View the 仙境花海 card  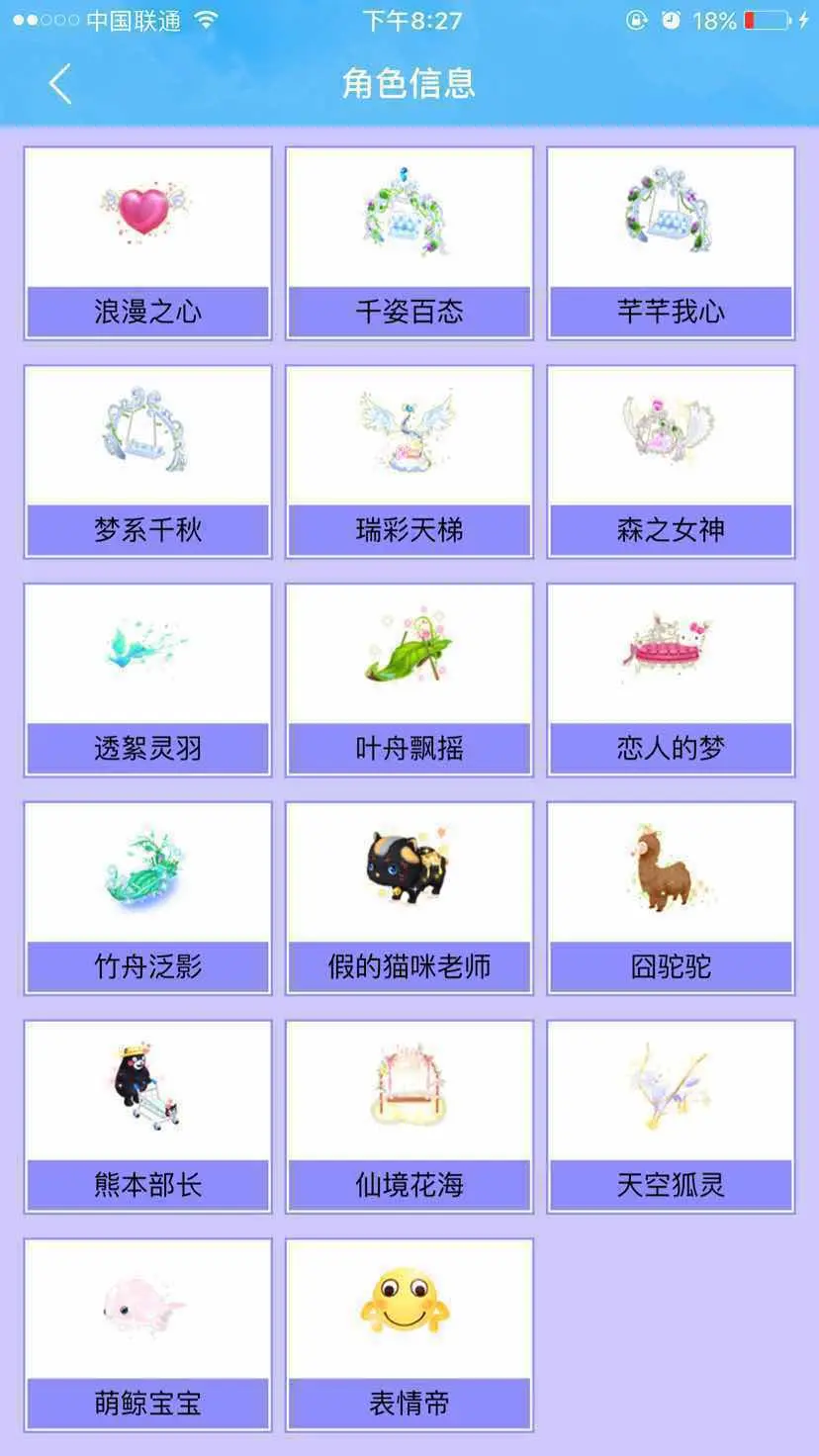pyautogui.click(x=409, y=1117)
